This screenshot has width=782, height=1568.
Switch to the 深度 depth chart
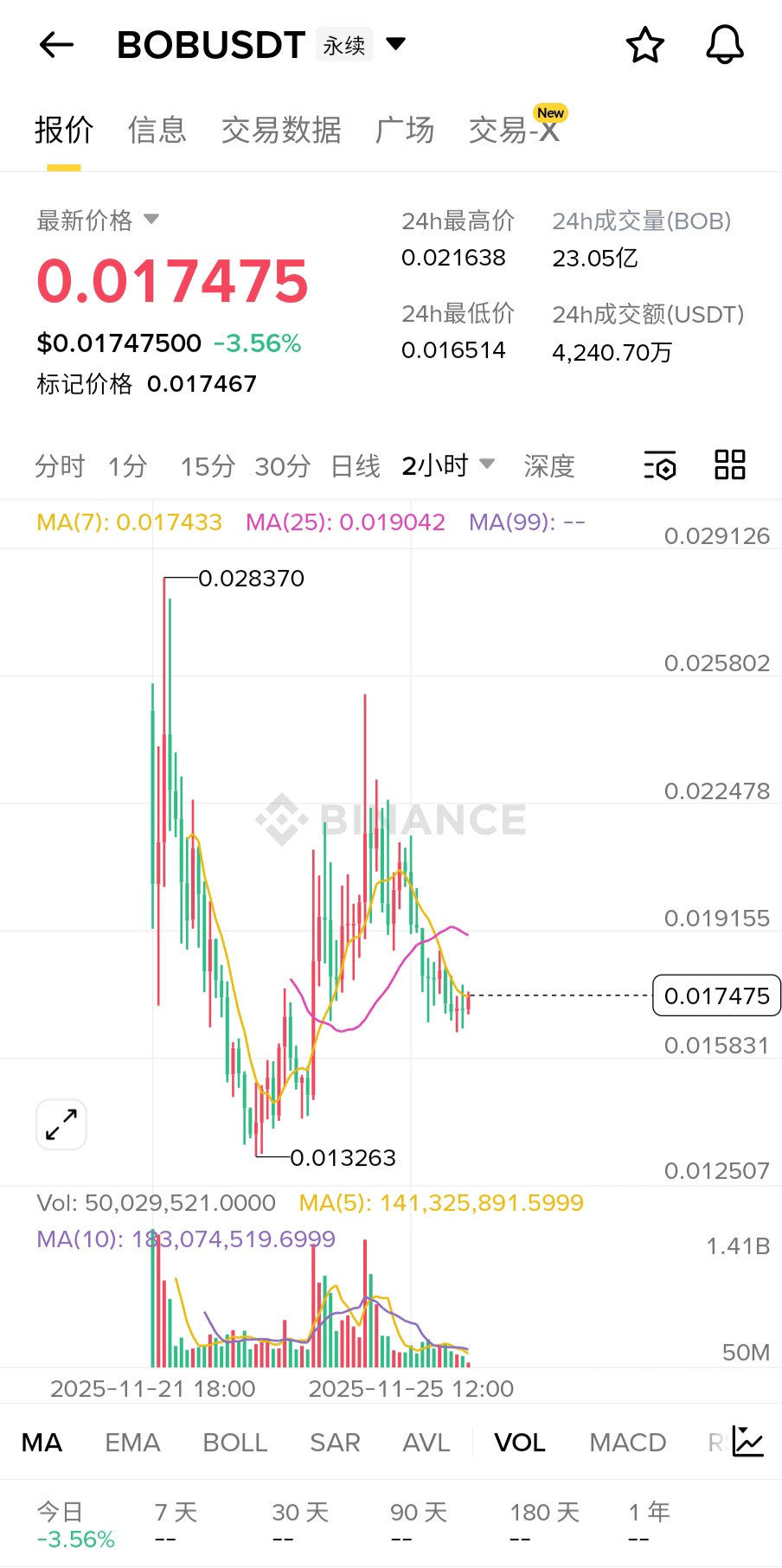549,466
